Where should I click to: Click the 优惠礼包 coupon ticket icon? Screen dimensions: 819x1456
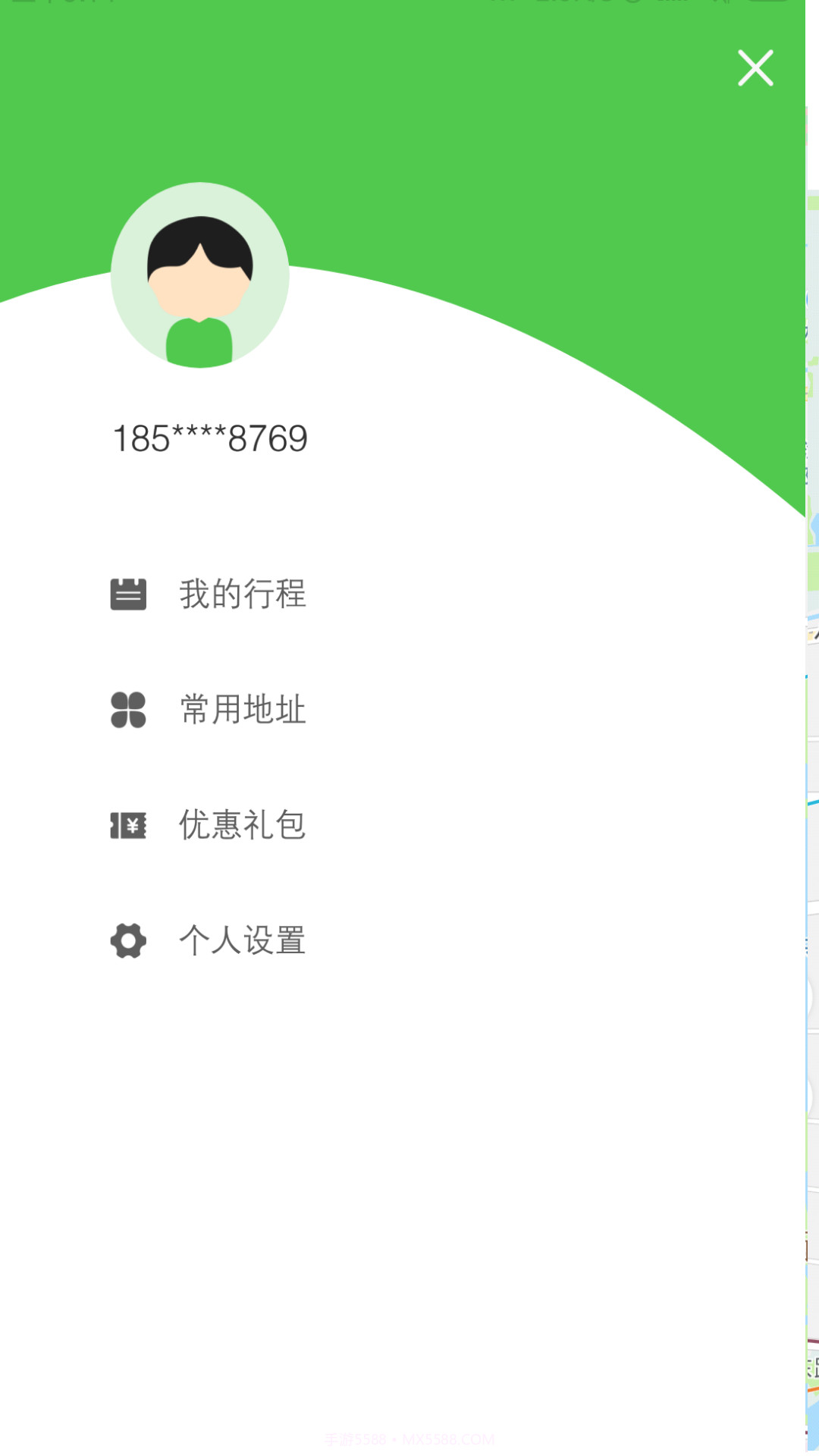tap(129, 827)
